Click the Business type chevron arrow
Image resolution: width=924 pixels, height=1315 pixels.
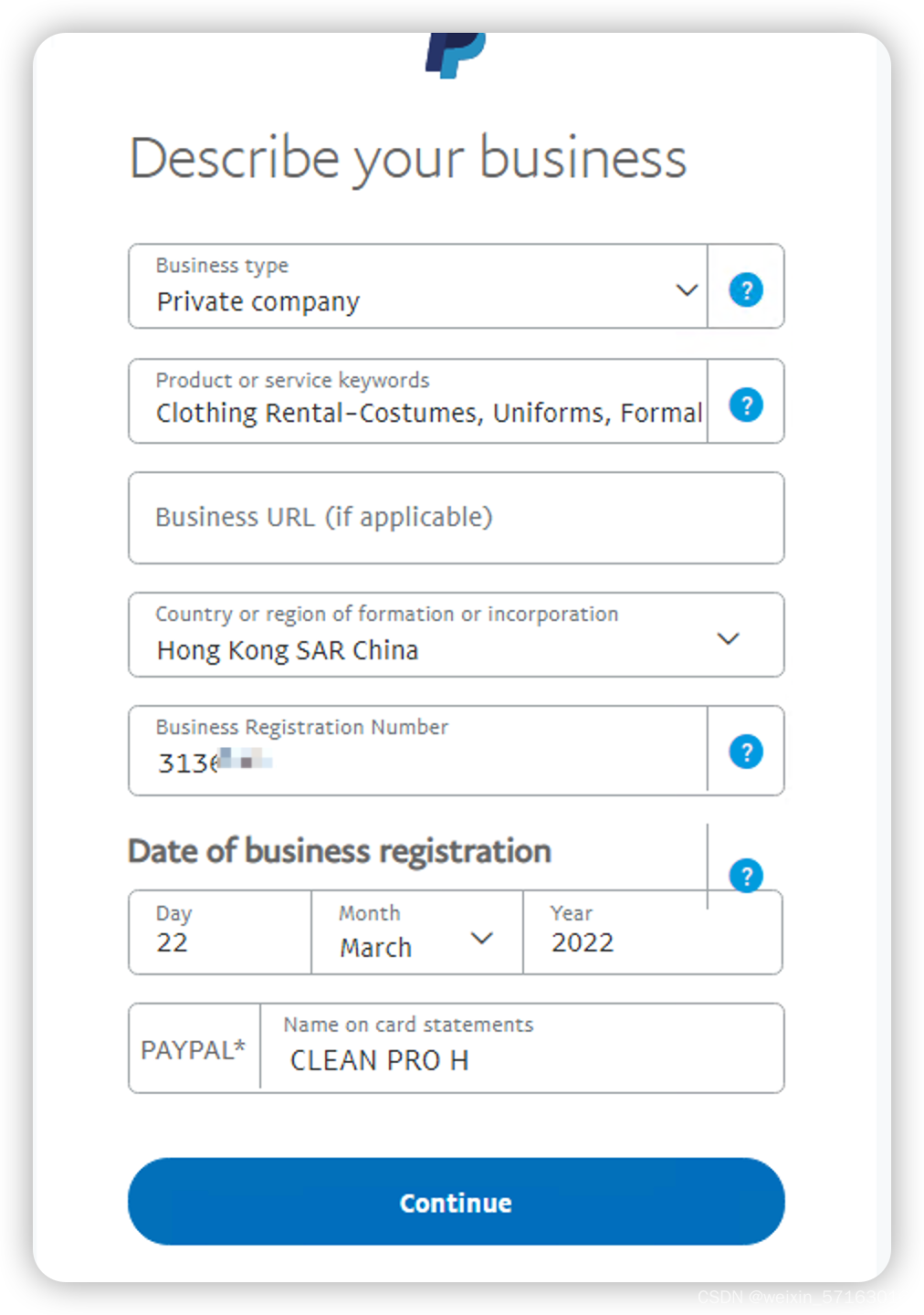(x=686, y=289)
